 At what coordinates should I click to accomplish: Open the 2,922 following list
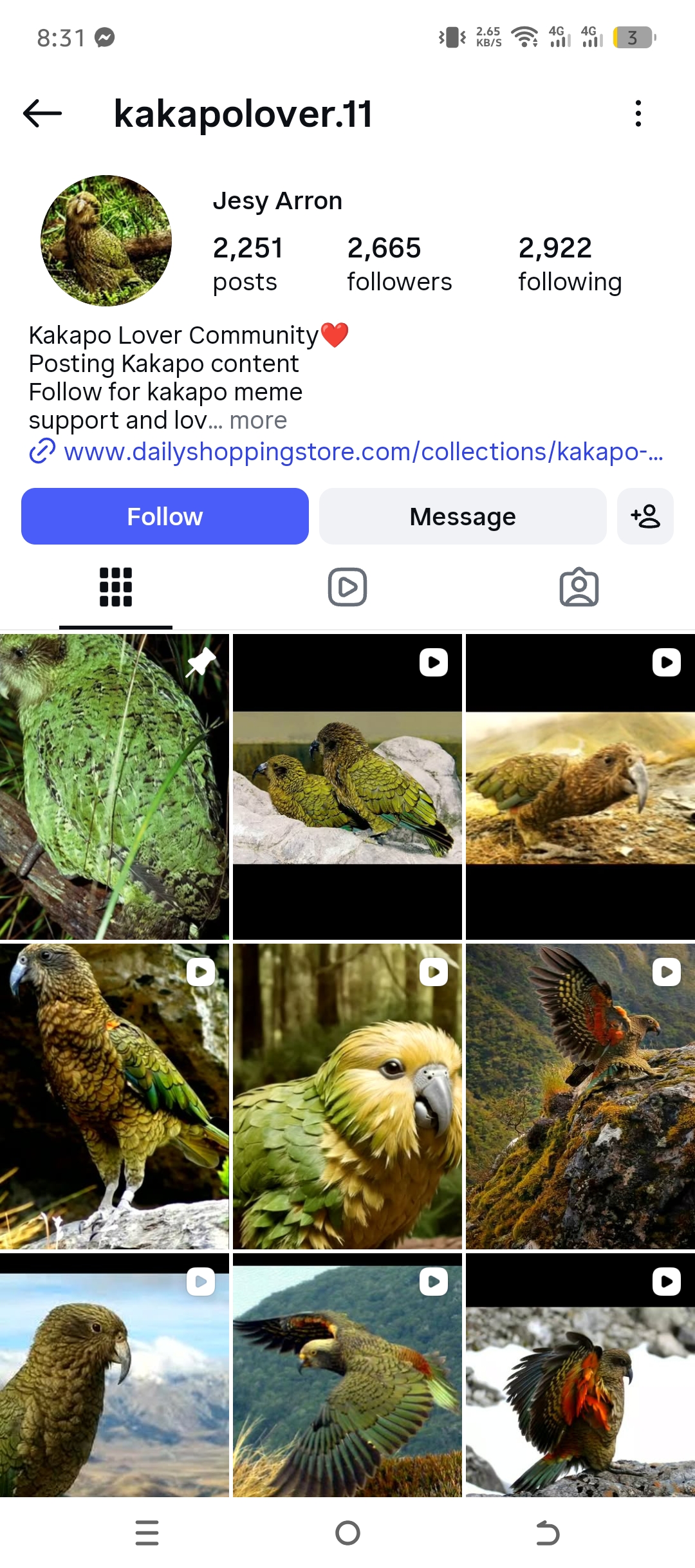tap(570, 264)
